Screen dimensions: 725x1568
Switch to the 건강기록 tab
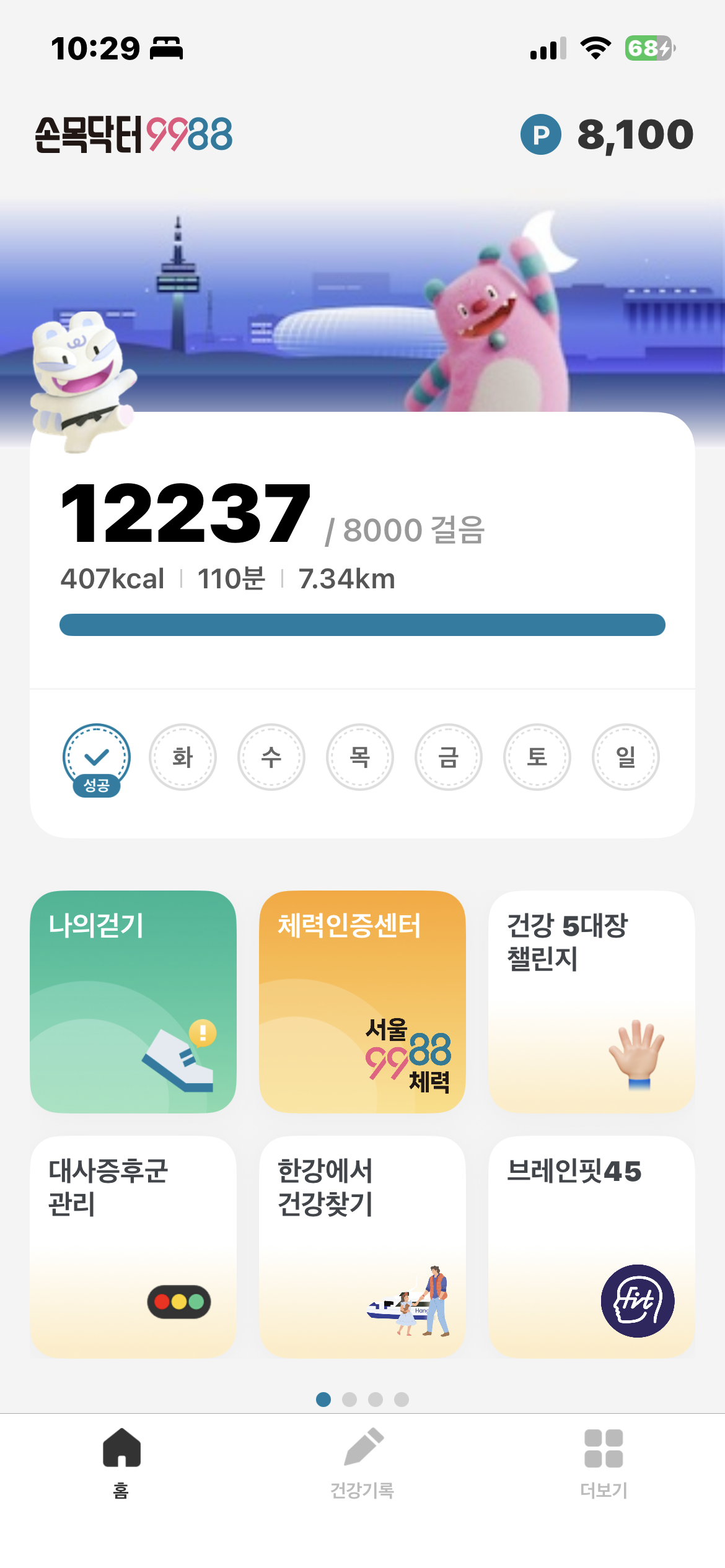point(362,1462)
